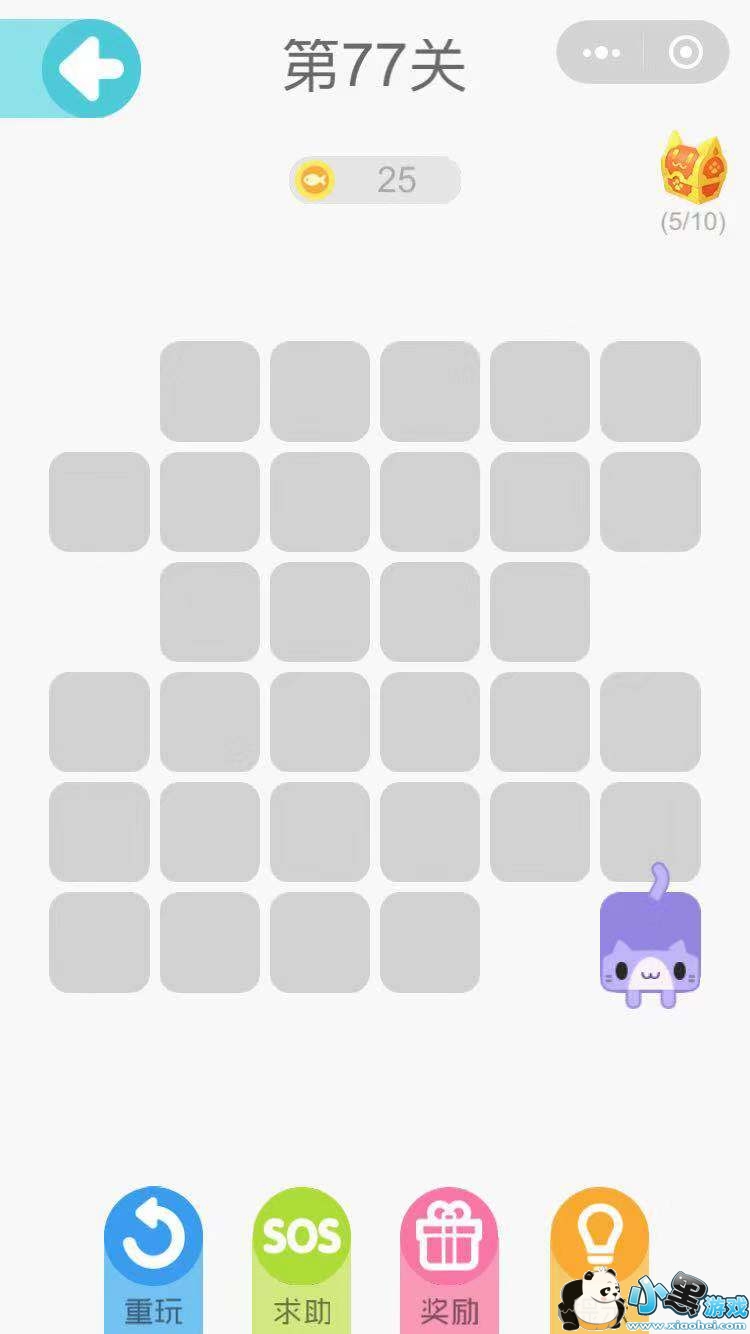Screen dimensions: 750x1334
Task: Ask for help with SOS 求助
Action: [x=301, y=1260]
